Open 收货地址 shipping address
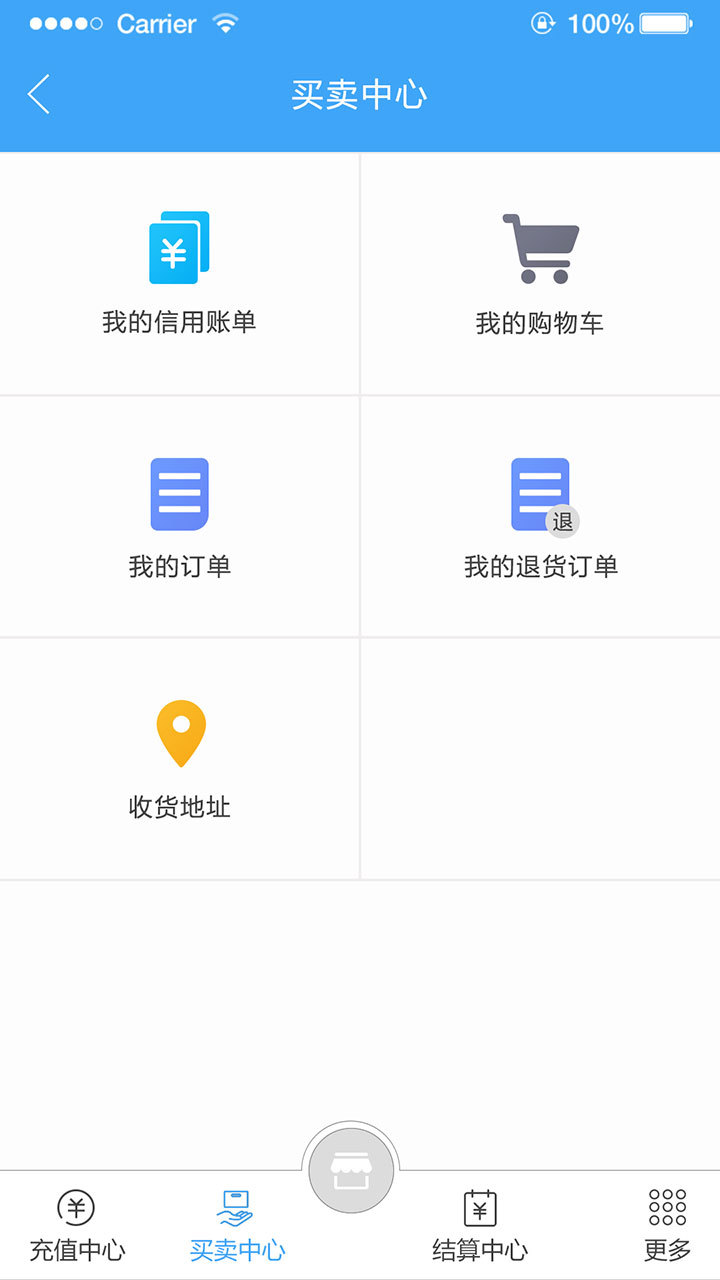 [x=179, y=759]
